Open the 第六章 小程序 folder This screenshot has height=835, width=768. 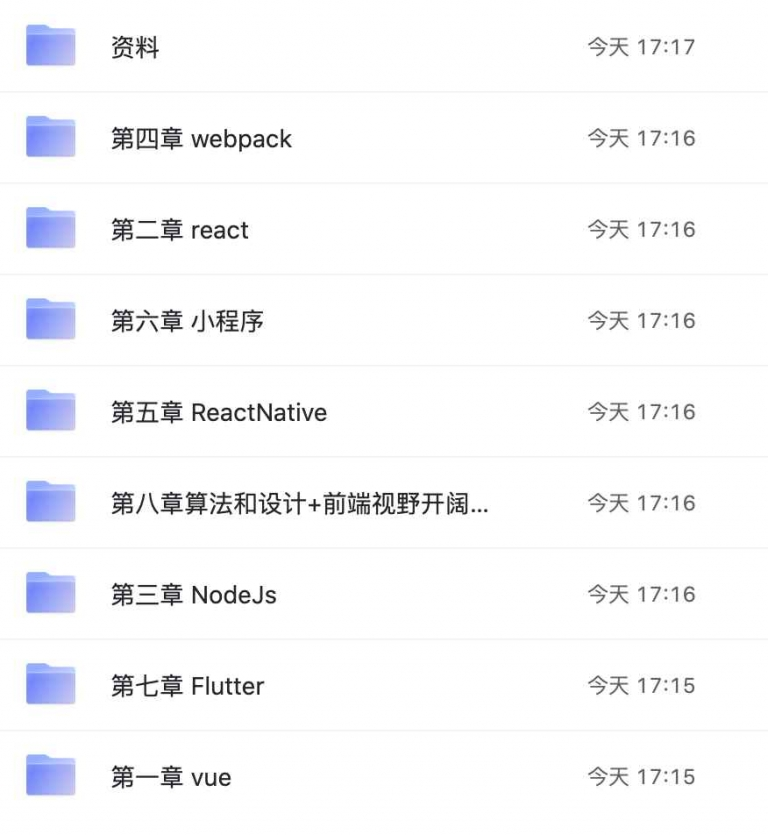click(x=187, y=321)
